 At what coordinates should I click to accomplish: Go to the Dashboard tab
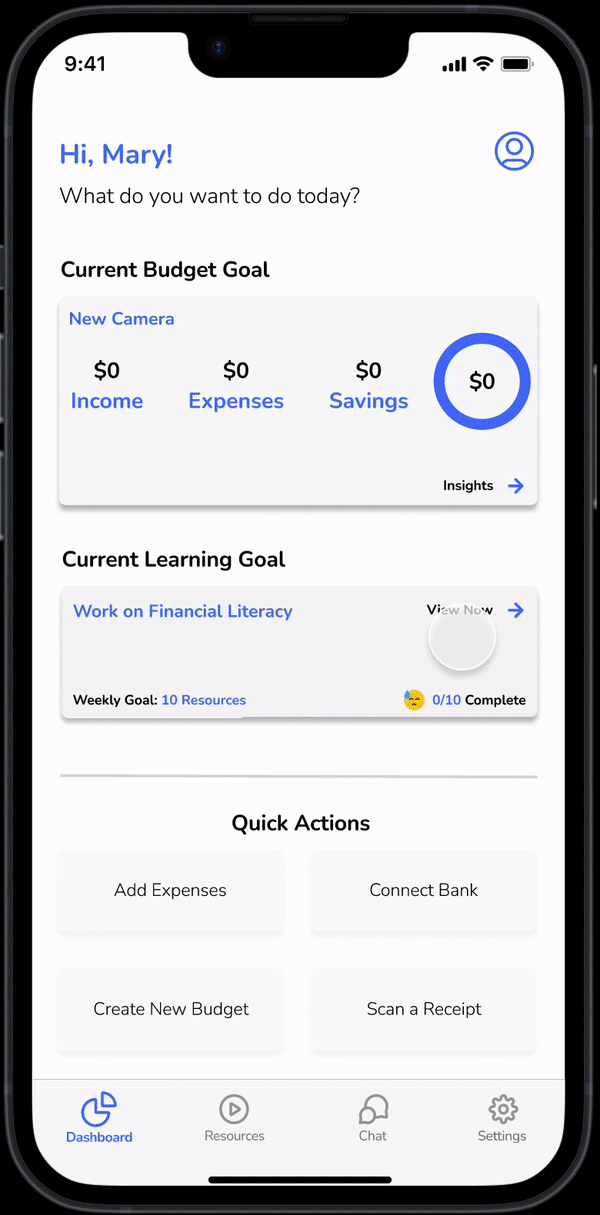pyautogui.click(x=99, y=1118)
